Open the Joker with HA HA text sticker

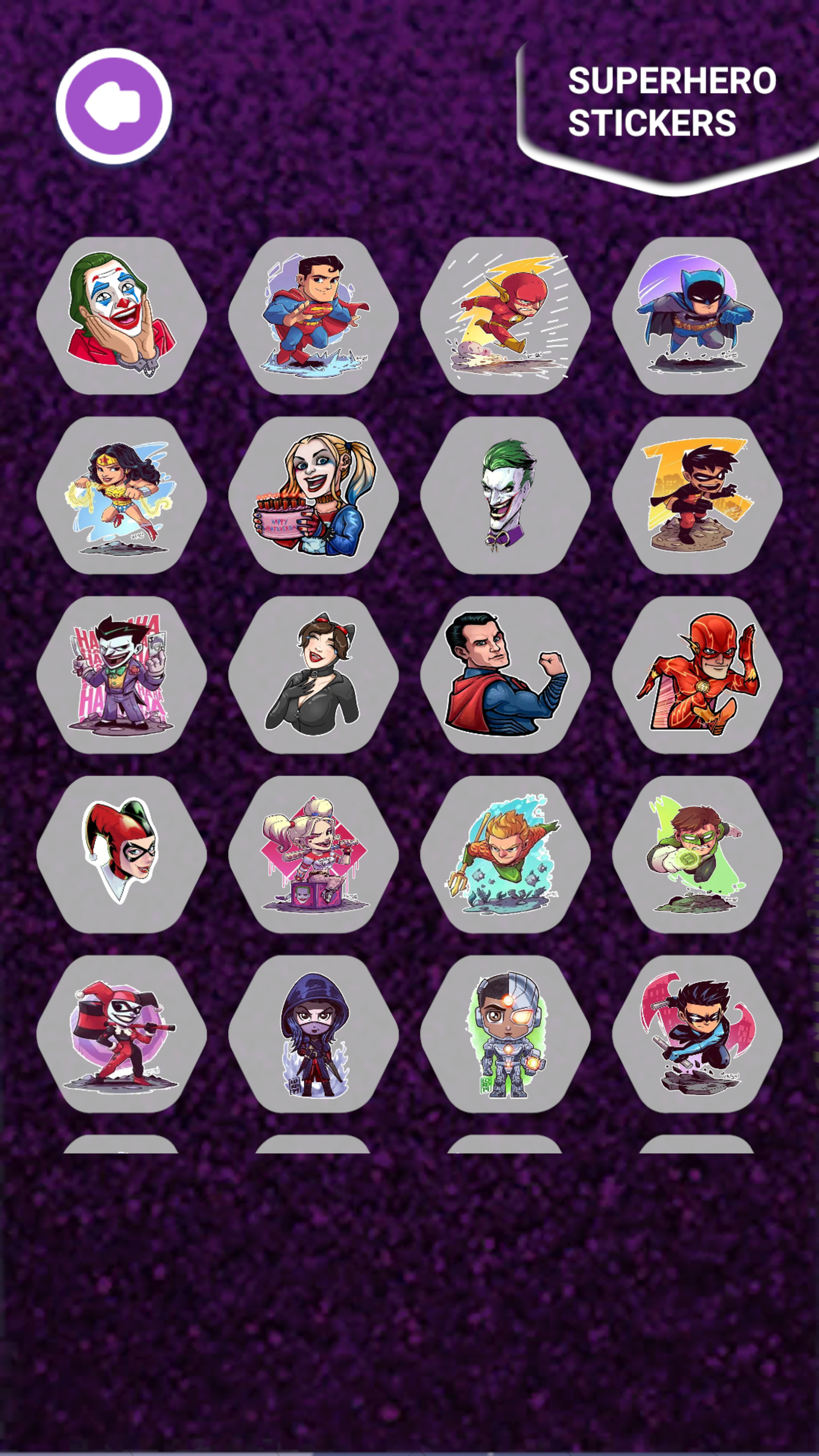[122, 675]
